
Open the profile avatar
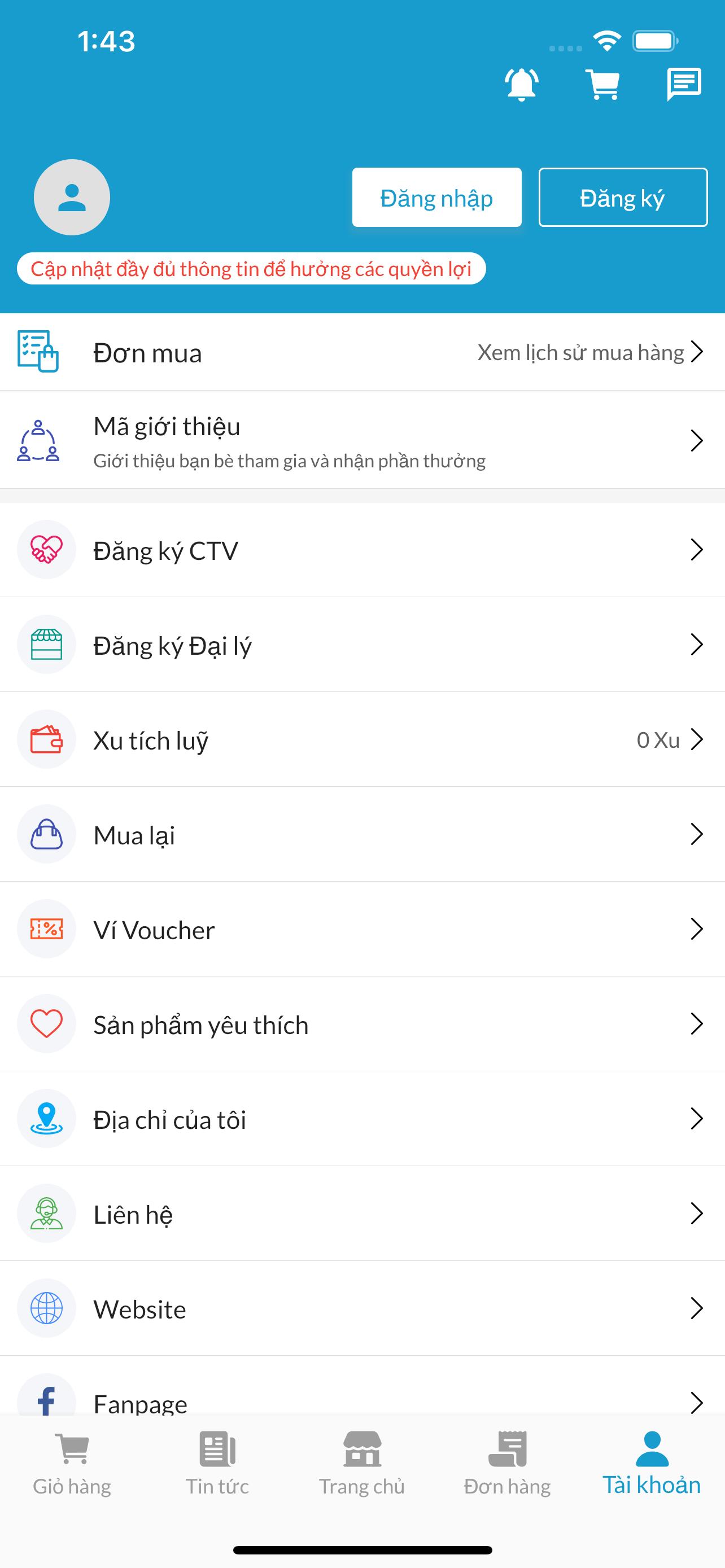pos(72,197)
